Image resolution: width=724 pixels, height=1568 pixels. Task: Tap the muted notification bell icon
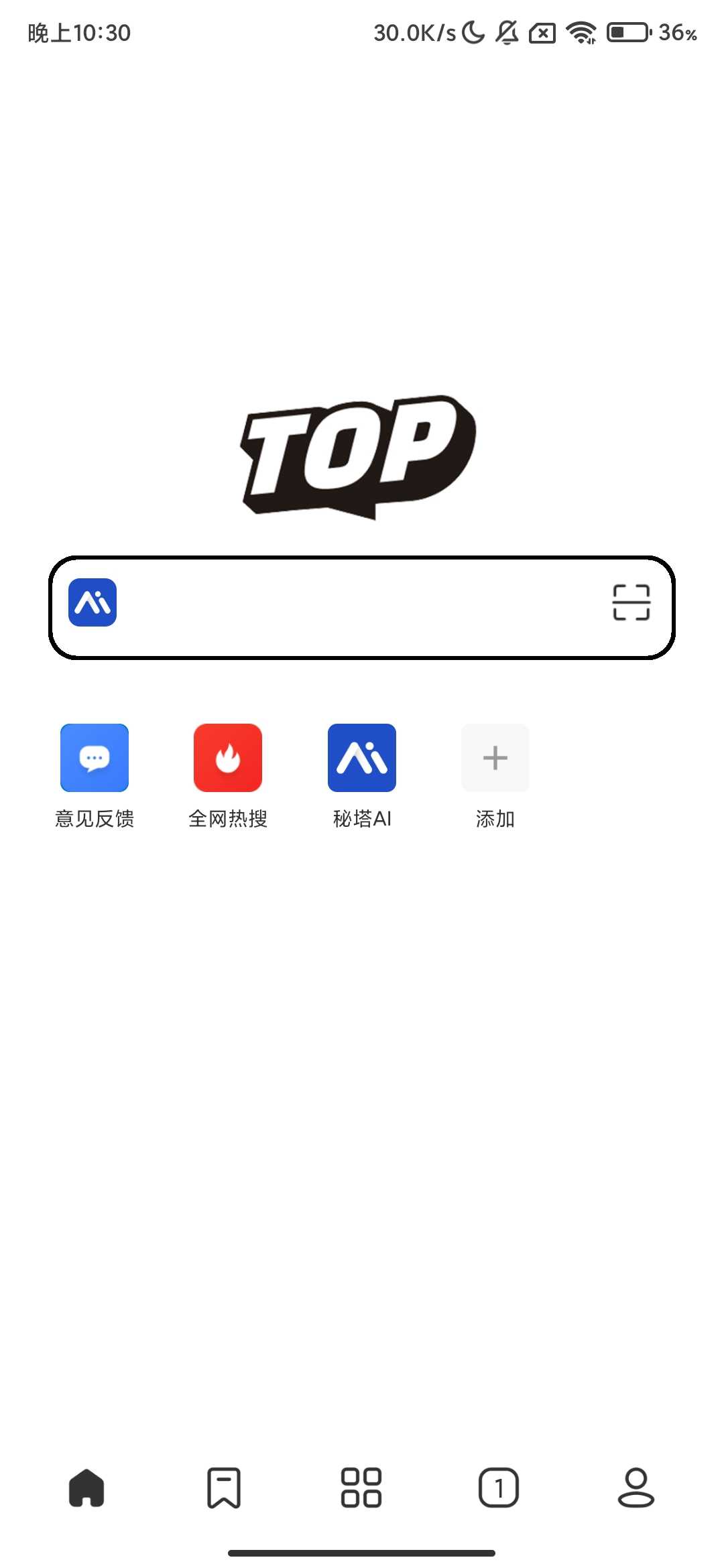(506, 31)
